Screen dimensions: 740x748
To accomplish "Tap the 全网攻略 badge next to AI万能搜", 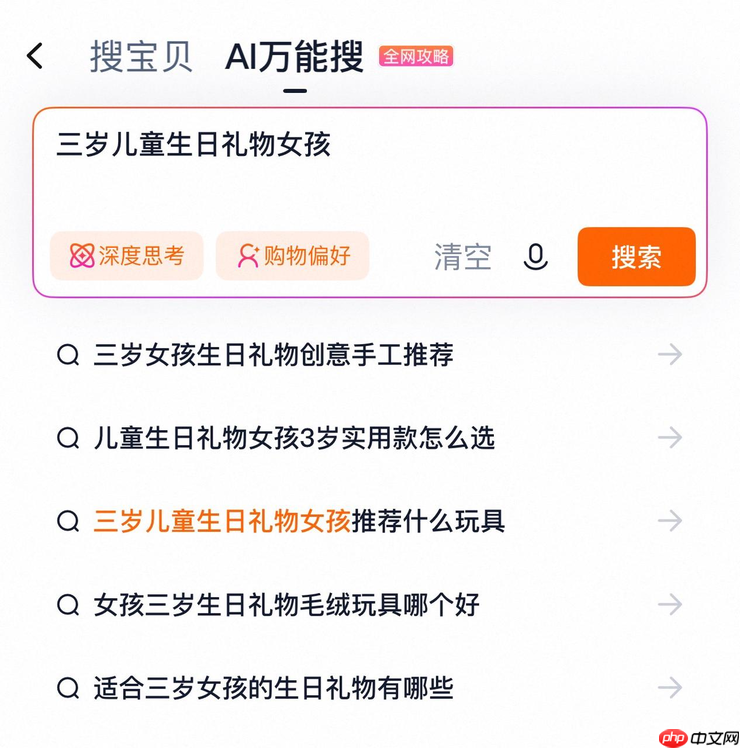I will pyautogui.click(x=417, y=57).
